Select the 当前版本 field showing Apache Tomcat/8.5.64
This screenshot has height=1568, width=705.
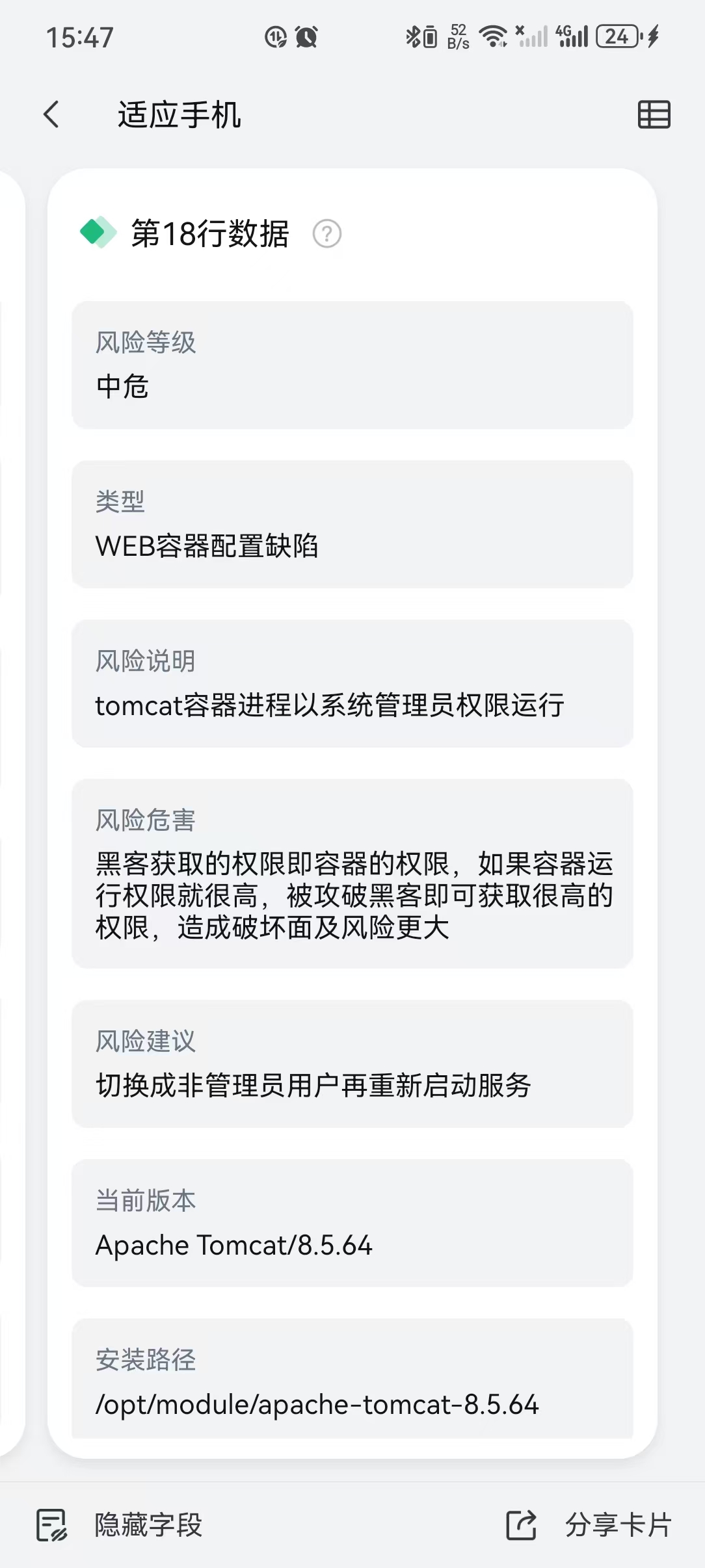pos(352,1223)
